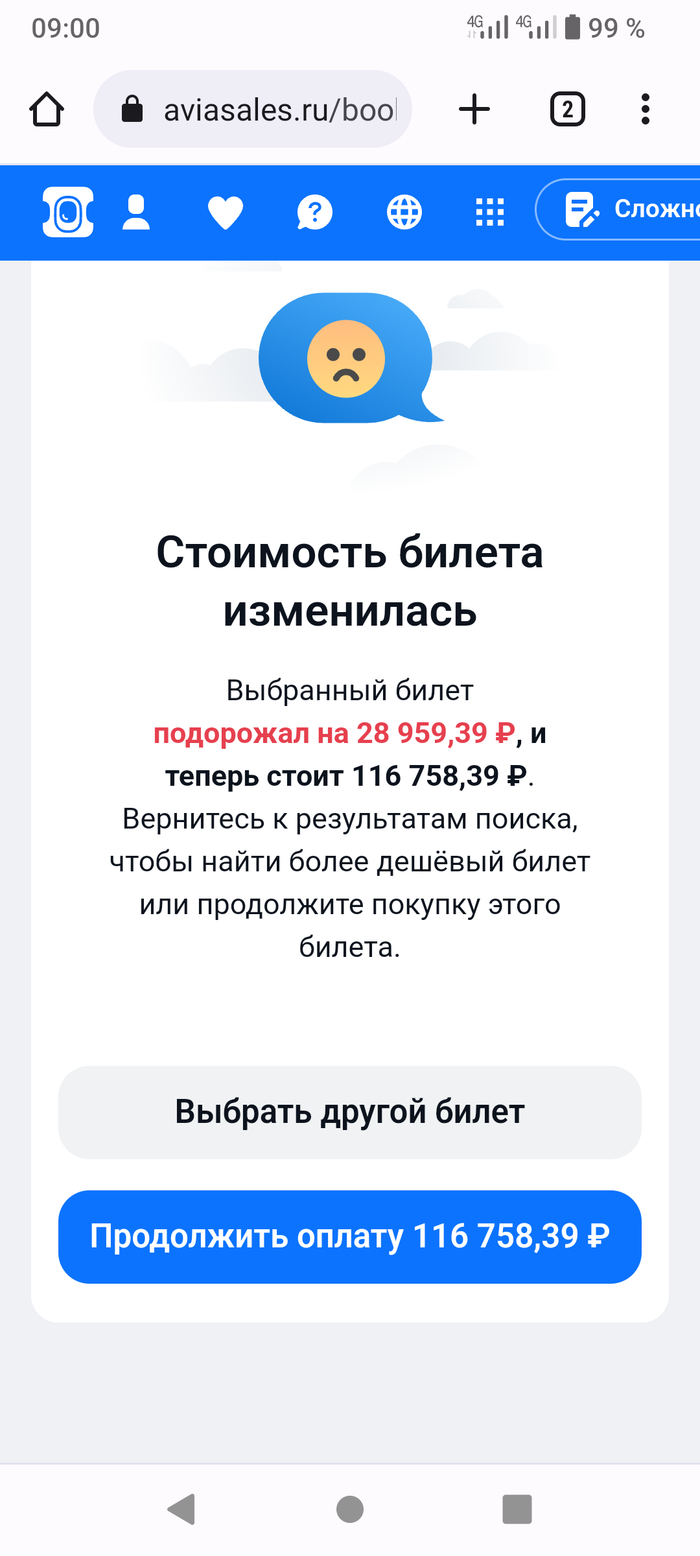Open the help question mark
The image size is (700, 1556).
point(315,212)
